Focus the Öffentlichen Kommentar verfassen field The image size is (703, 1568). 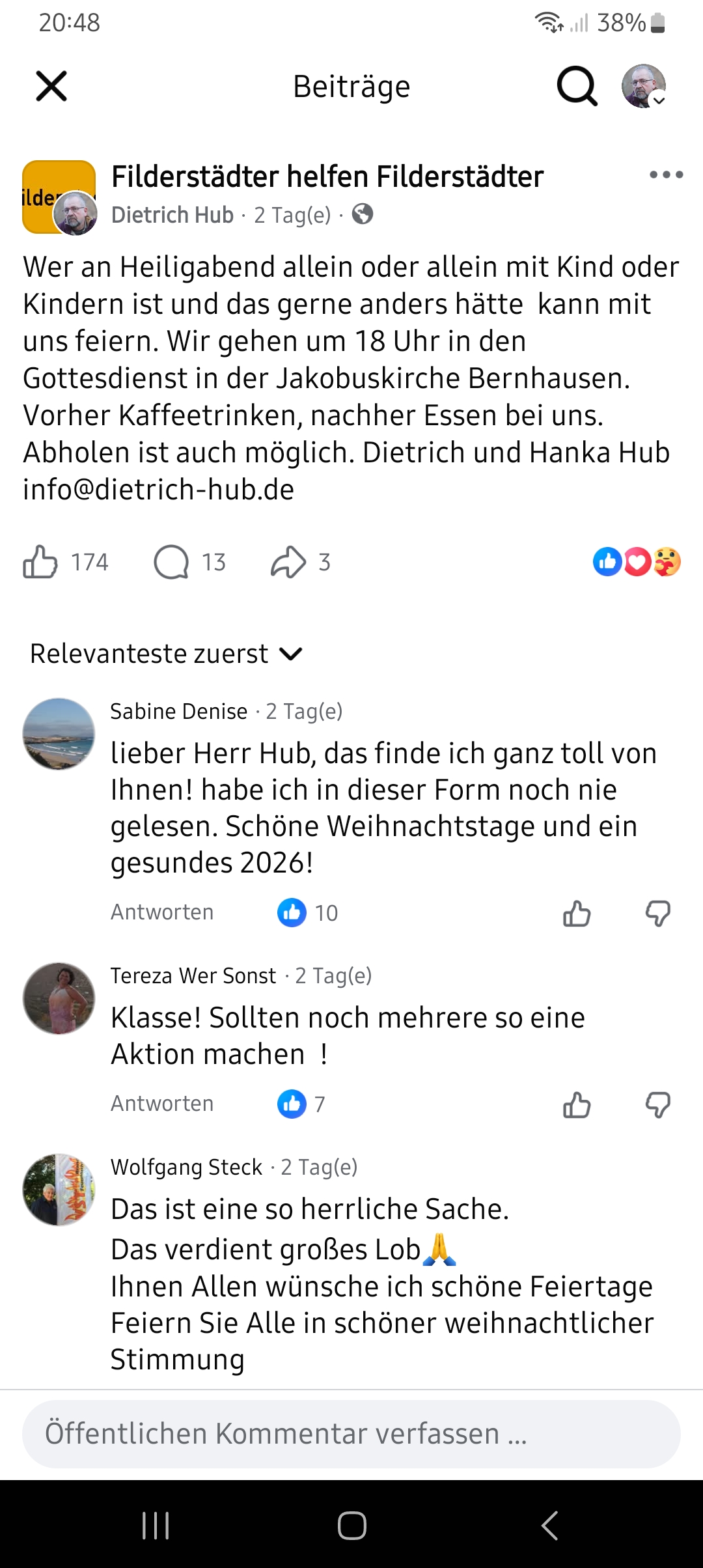click(351, 1434)
